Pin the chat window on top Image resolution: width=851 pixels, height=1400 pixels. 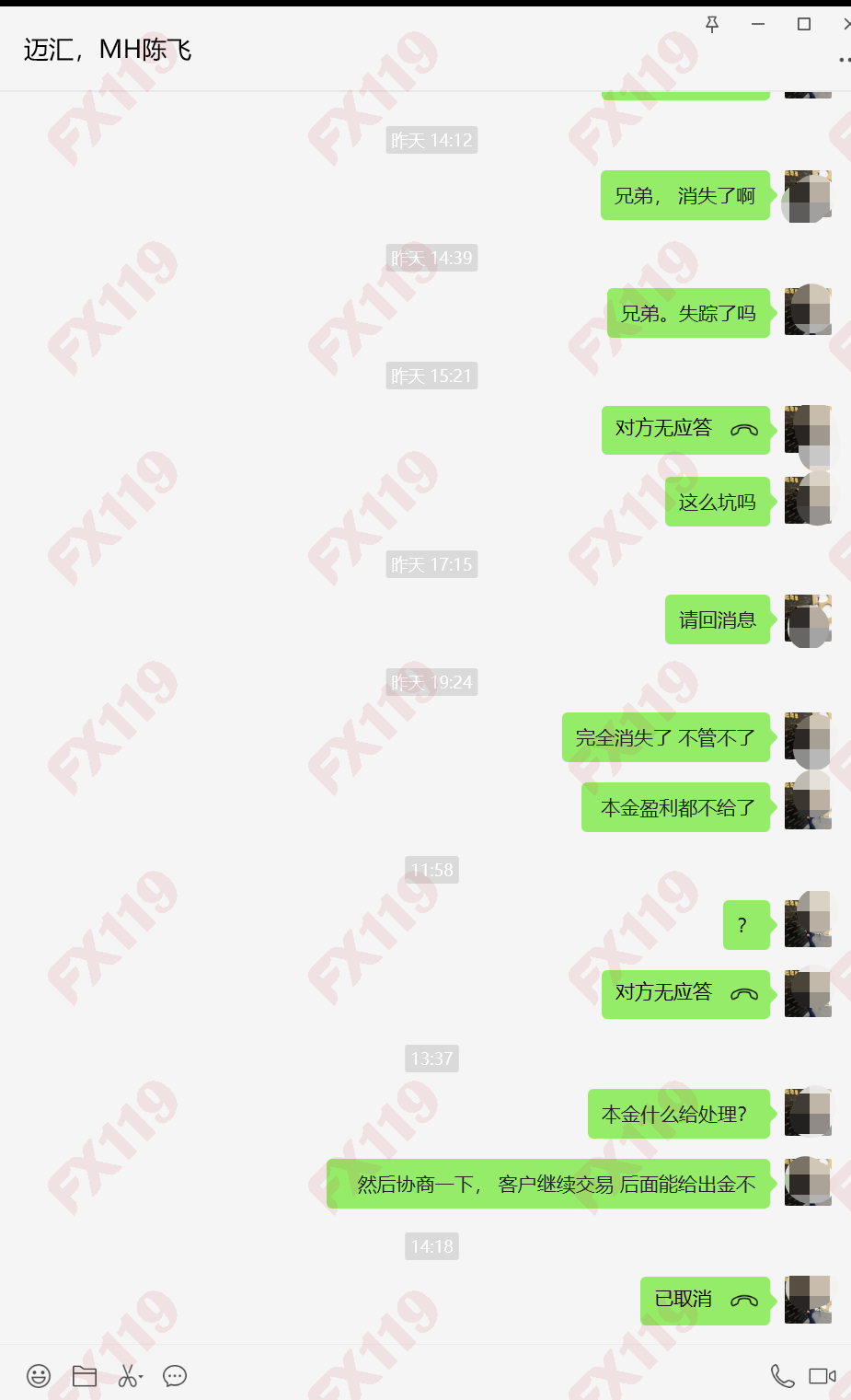coord(712,25)
